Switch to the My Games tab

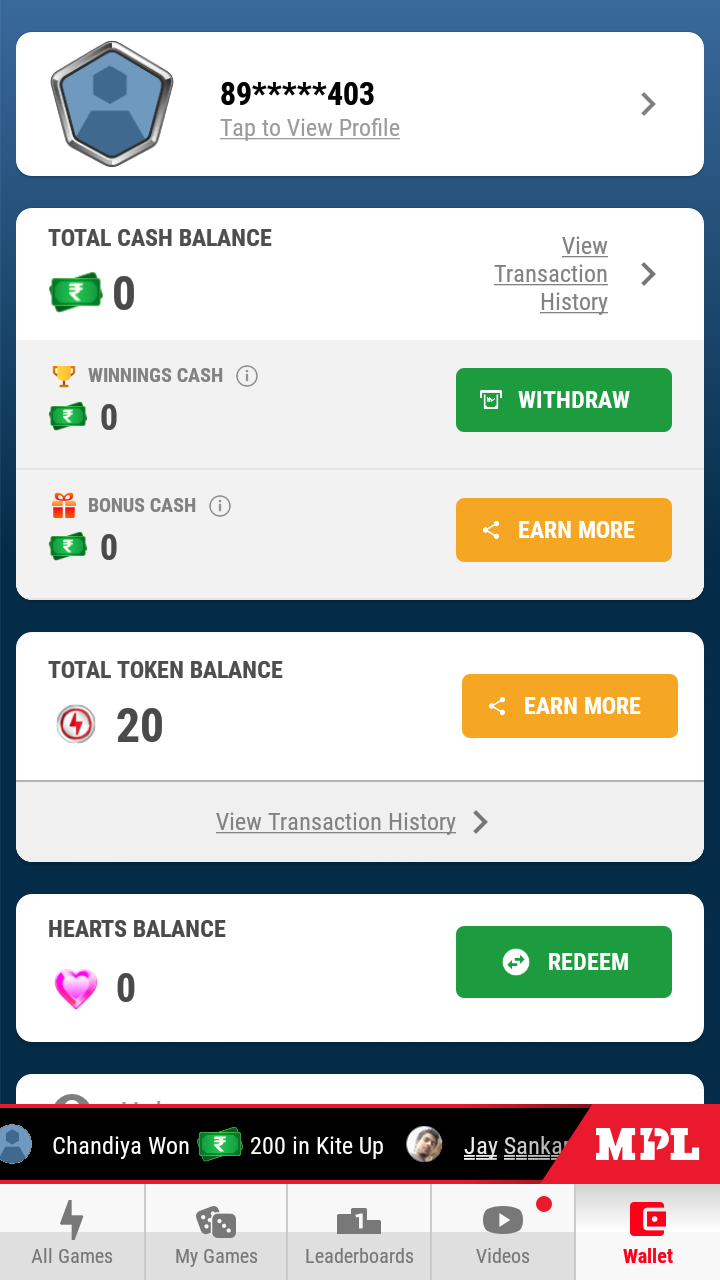(216, 1232)
